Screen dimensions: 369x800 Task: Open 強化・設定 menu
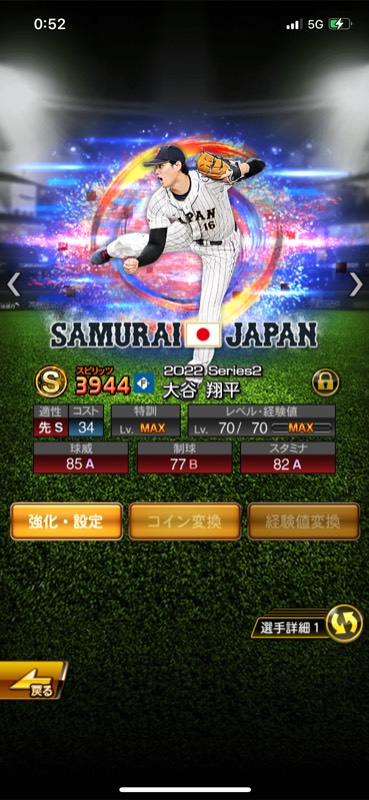pyautogui.click(x=66, y=521)
